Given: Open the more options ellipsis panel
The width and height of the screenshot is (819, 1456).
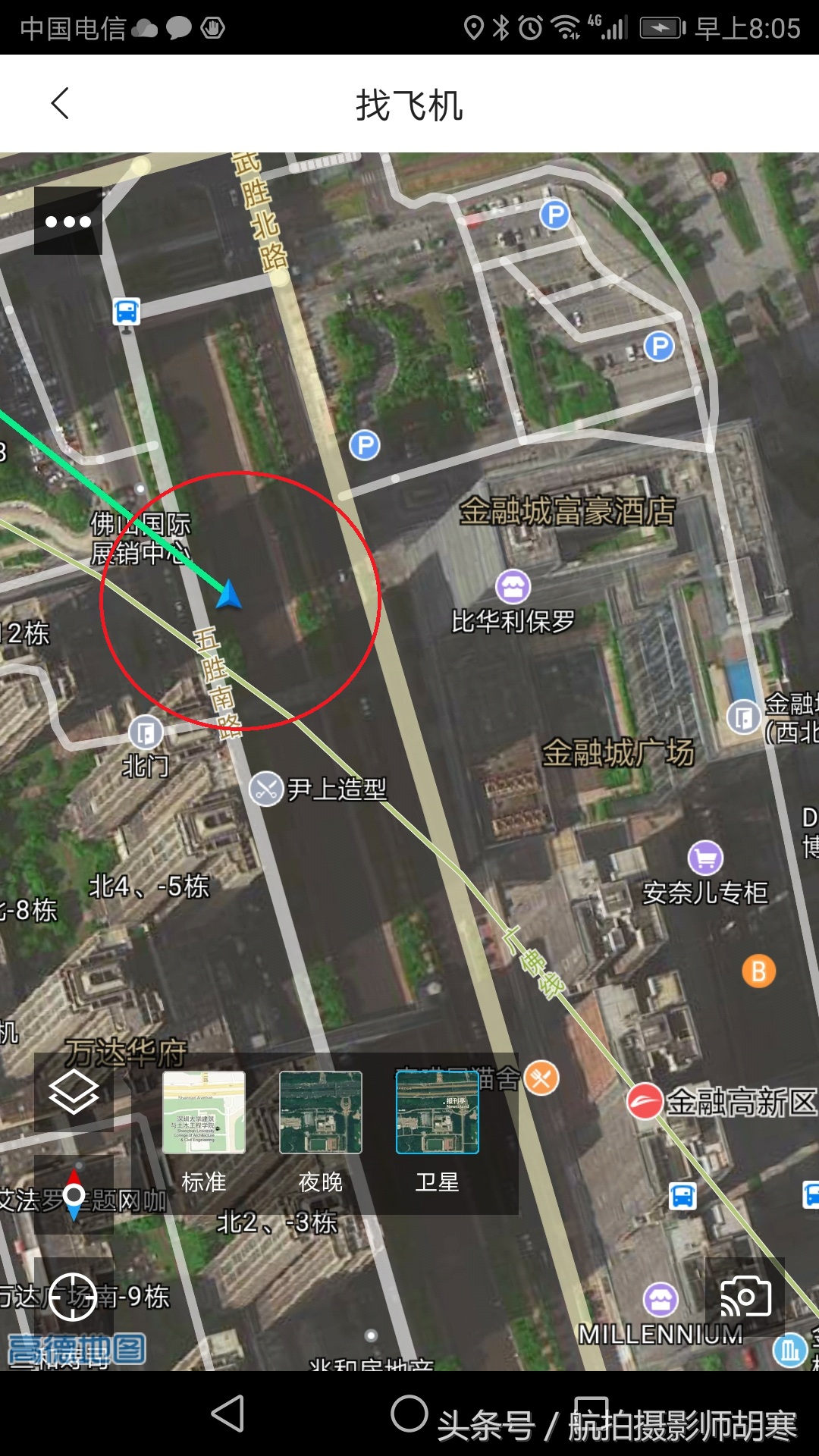Looking at the screenshot, I should [x=68, y=221].
